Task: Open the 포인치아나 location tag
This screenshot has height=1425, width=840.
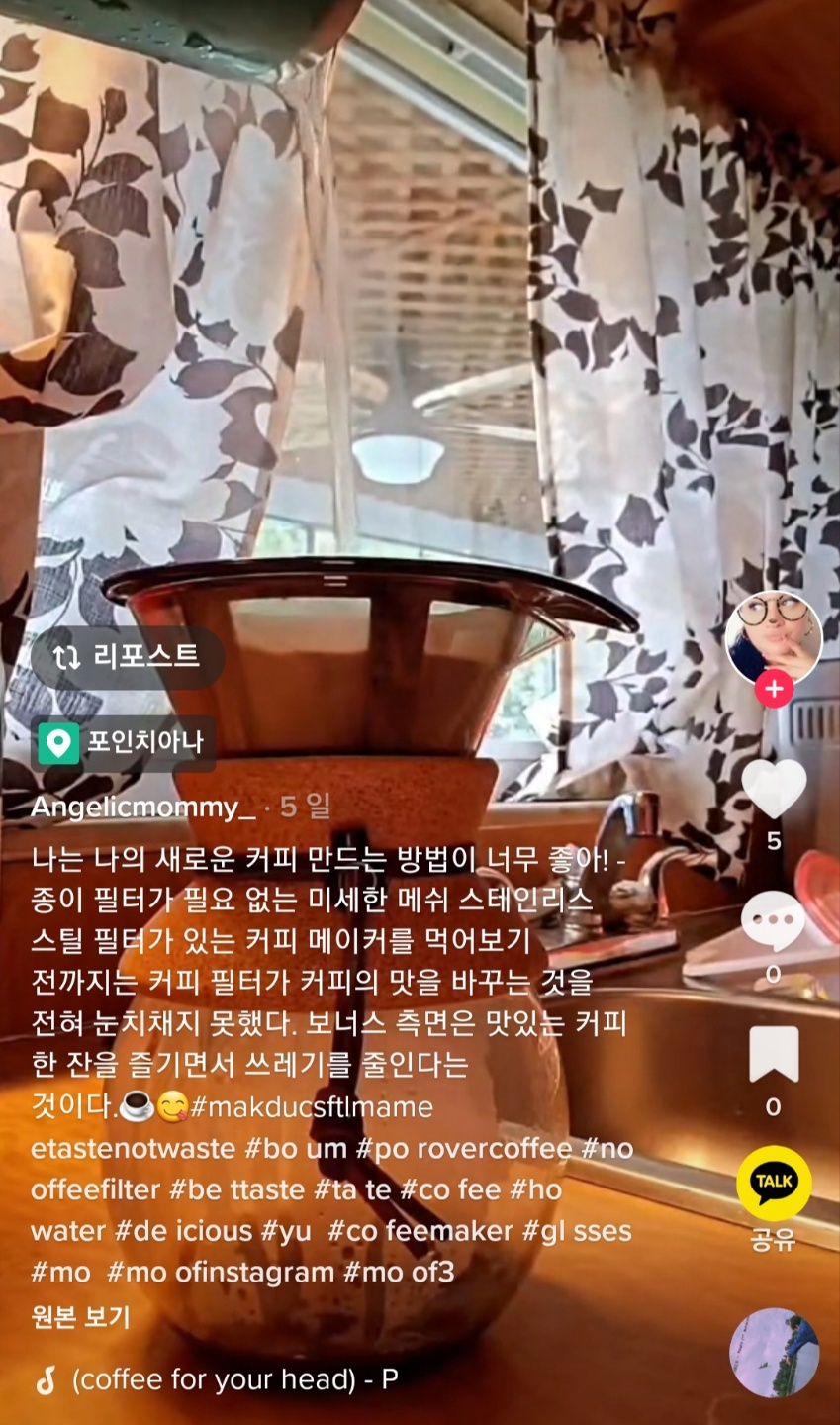Action: tap(124, 743)
